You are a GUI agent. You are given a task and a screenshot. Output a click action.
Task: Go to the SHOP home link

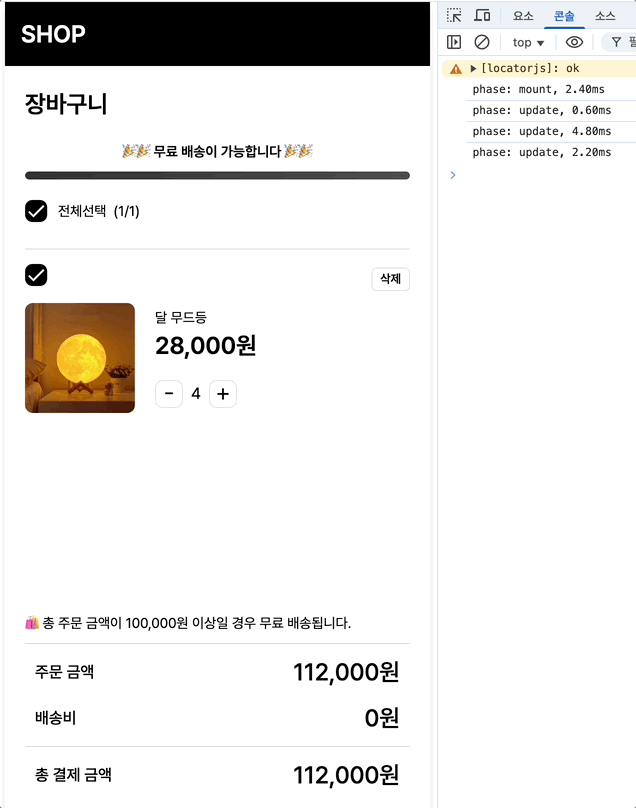click(x=53, y=34)
